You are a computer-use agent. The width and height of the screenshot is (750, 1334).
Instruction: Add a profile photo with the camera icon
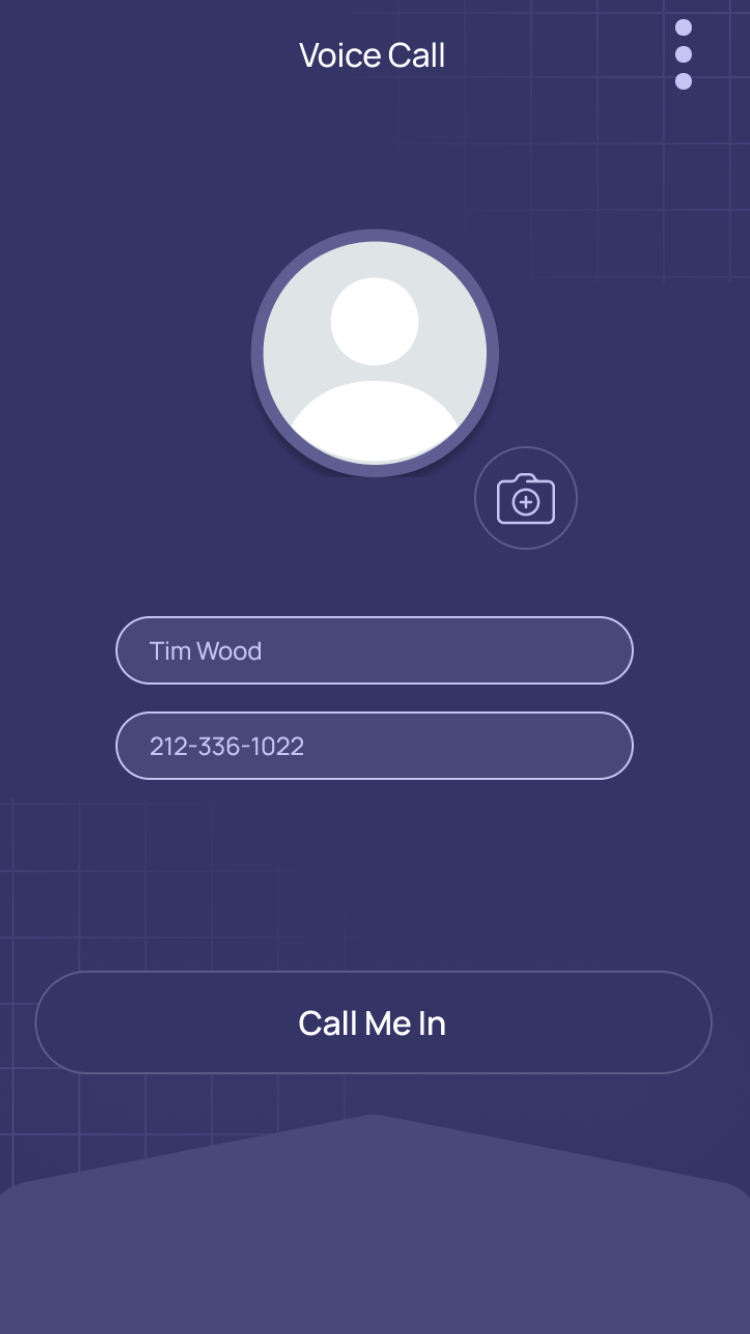click(x=526, y=498)
